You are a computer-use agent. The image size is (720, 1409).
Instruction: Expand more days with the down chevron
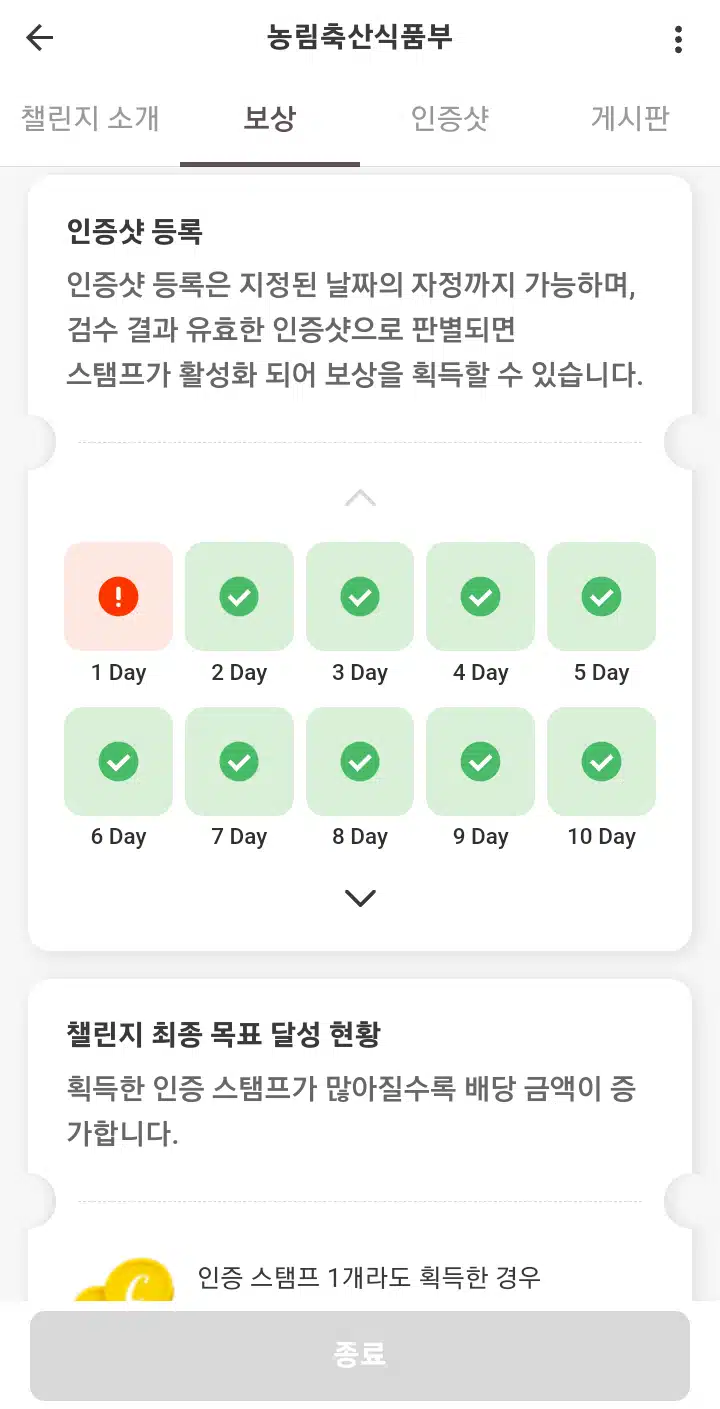360,898
